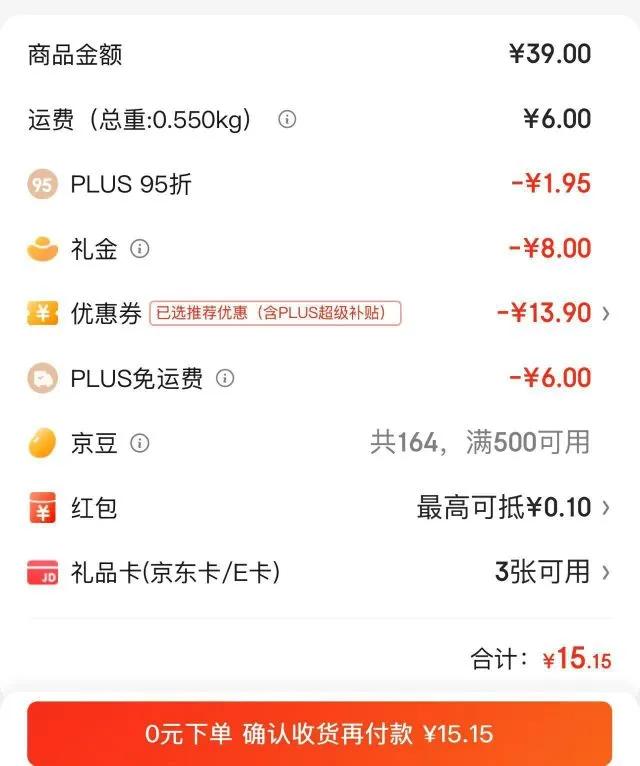This screenshot has width=640, height=766.
Task: Show the 京豆 usage info
Action: (x=140, y=443)
